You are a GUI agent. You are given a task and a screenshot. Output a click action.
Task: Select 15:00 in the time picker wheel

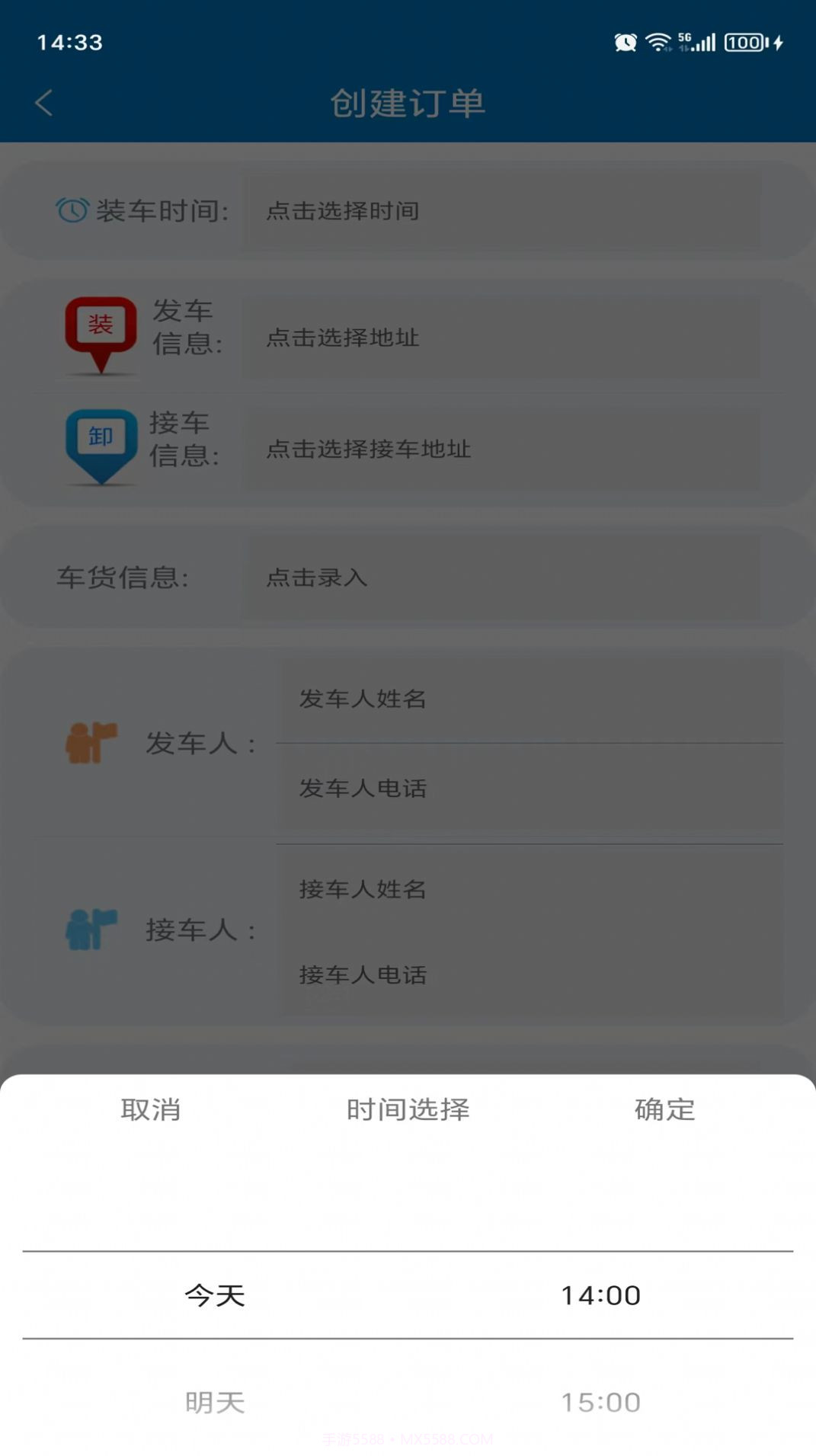pyautogui.click(x=600, y=1403)
